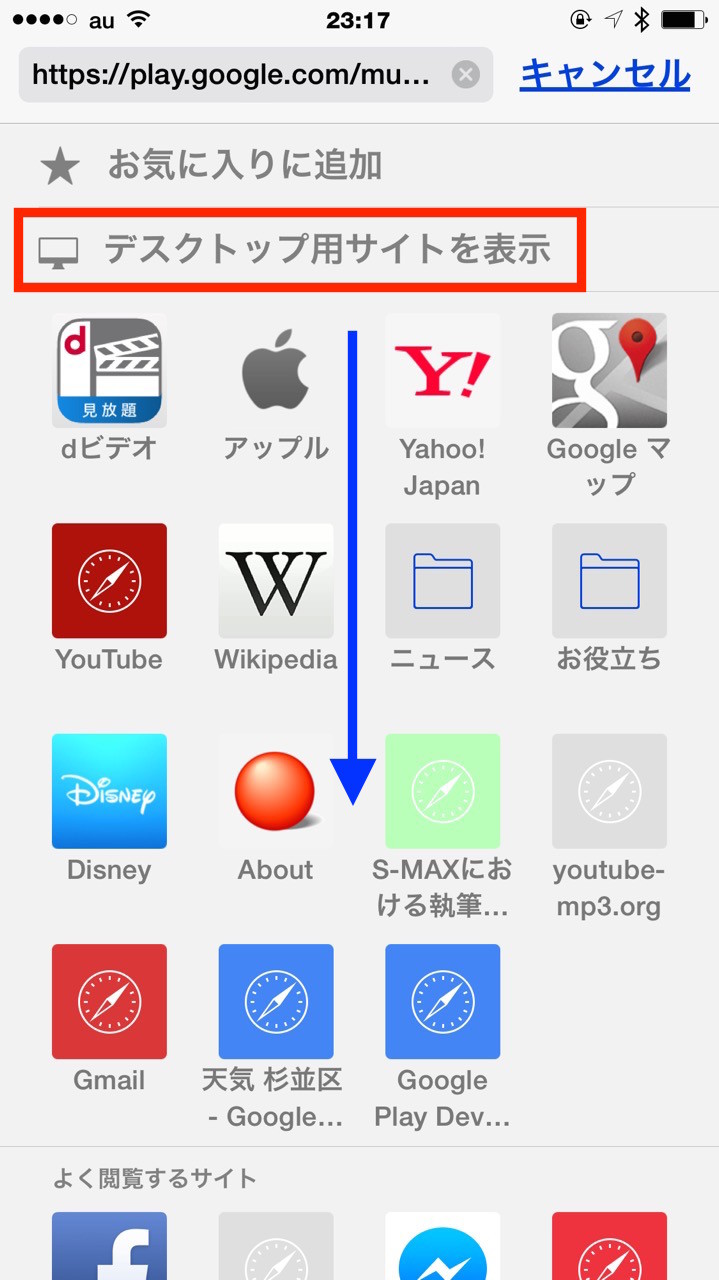Tap キャンセル to cancel editing
The width and height of the screenshot is (719, 1280).
point(605,74)
